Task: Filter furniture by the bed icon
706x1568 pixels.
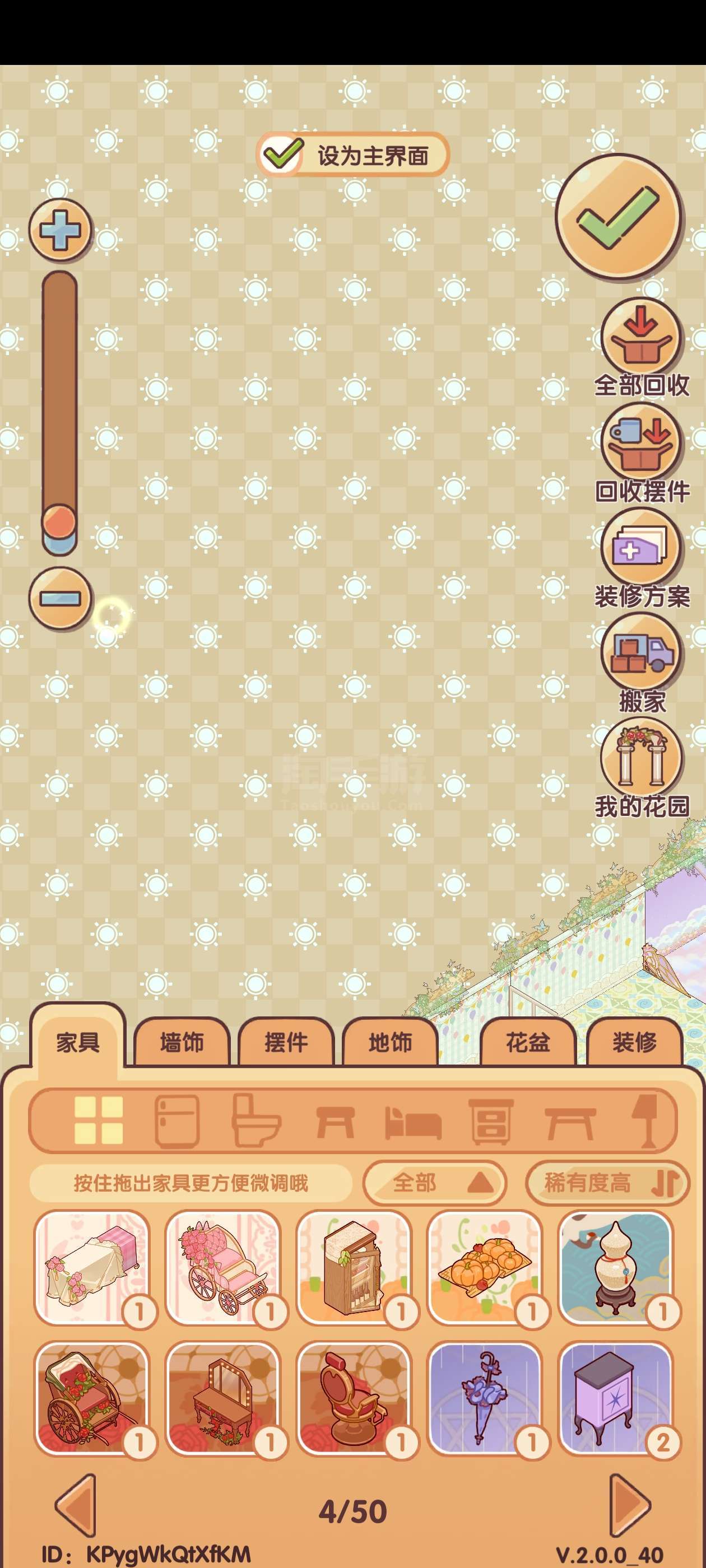Action: pyautogui.click(x=413, y=1121)
